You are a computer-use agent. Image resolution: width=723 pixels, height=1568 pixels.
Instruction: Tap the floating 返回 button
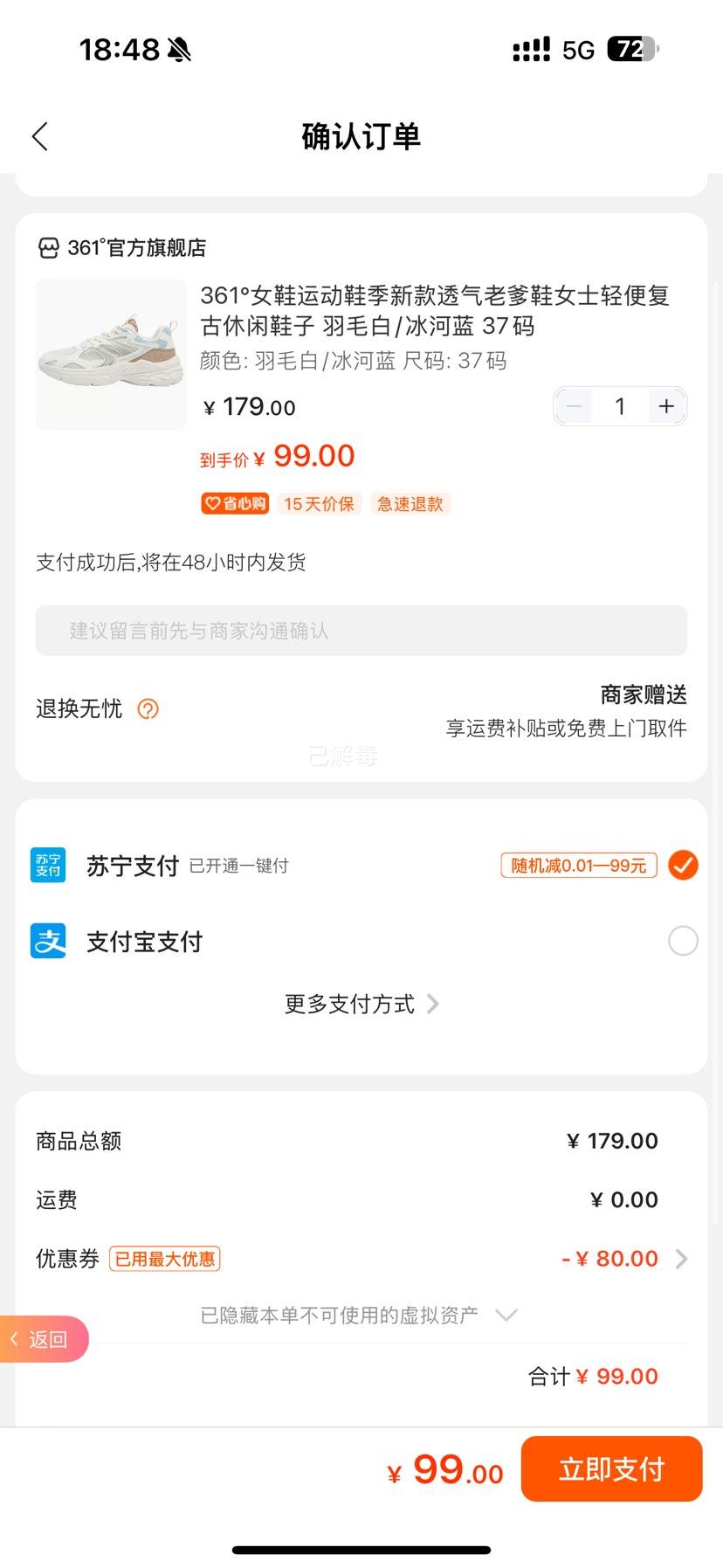pyautogui.click(x=44, y=1339)
